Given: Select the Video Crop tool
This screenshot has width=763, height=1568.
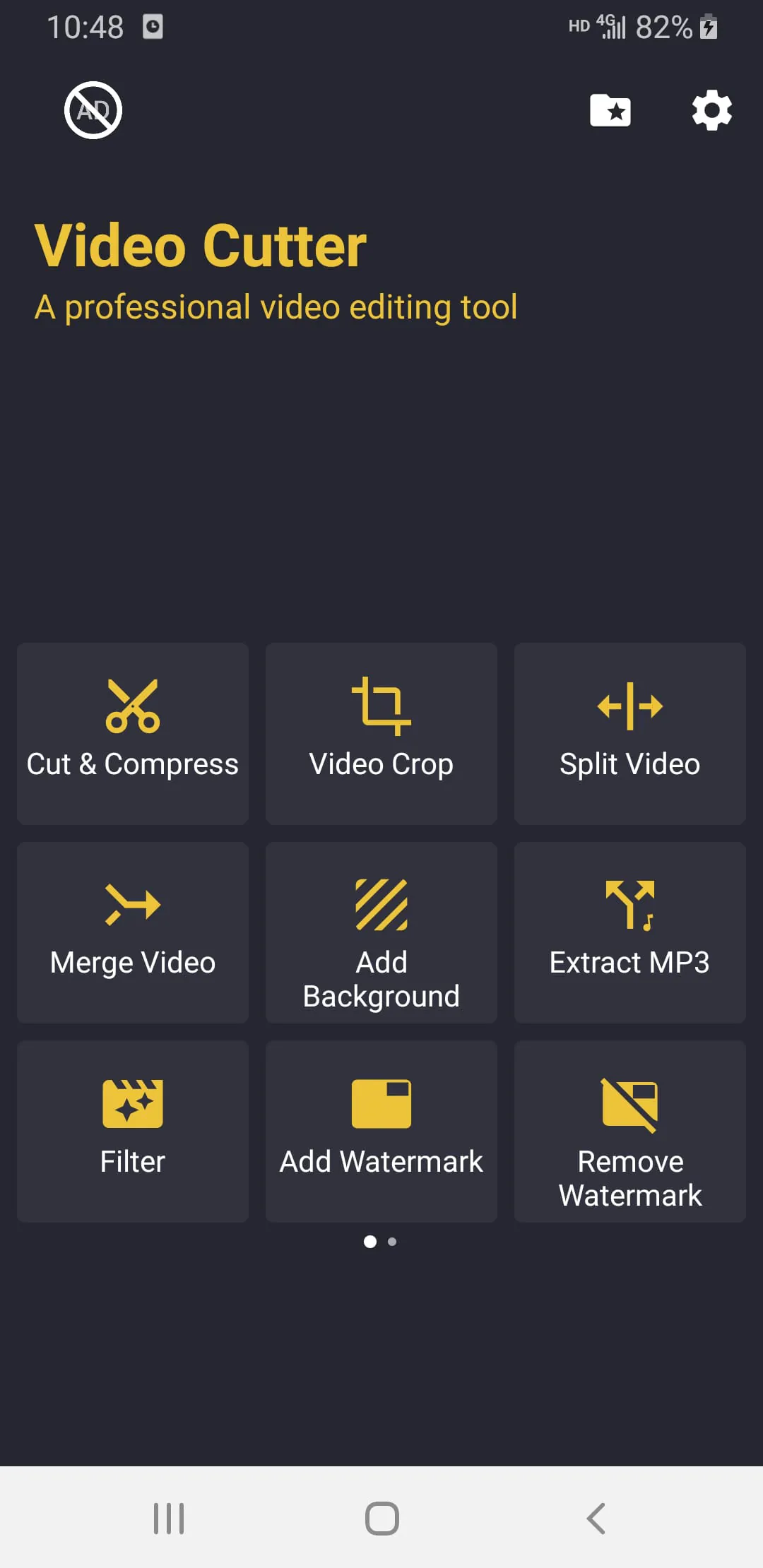Looking at the screenshot, I should pos(381,735).
